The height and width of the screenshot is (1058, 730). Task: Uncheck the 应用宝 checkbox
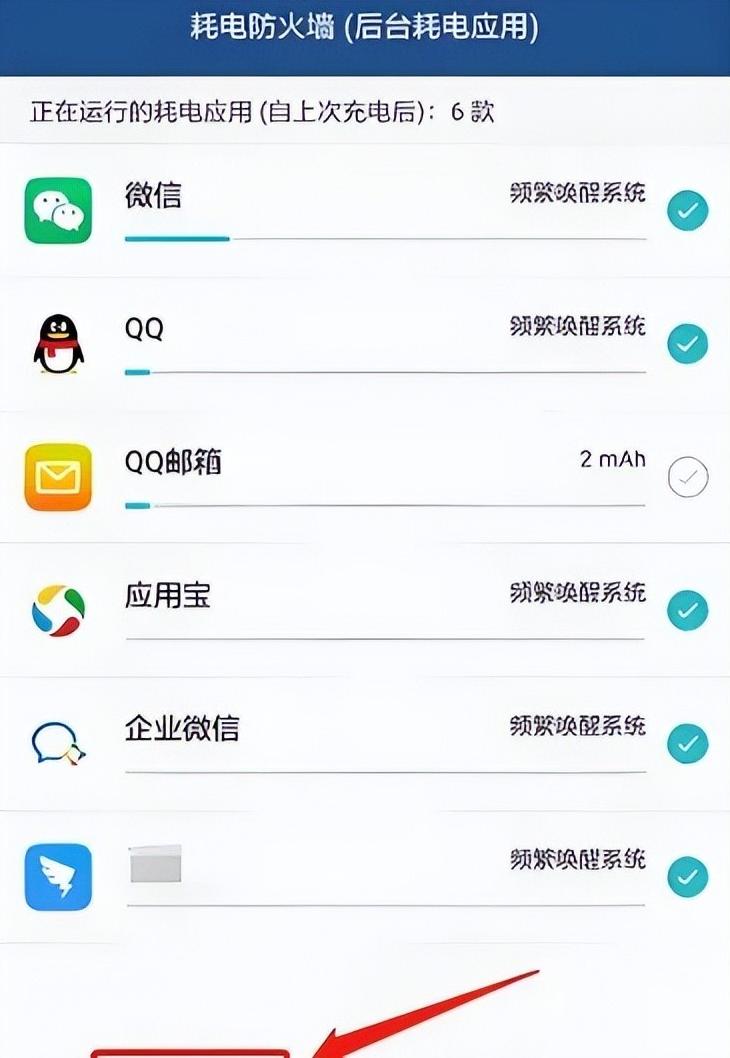[687, 610]
